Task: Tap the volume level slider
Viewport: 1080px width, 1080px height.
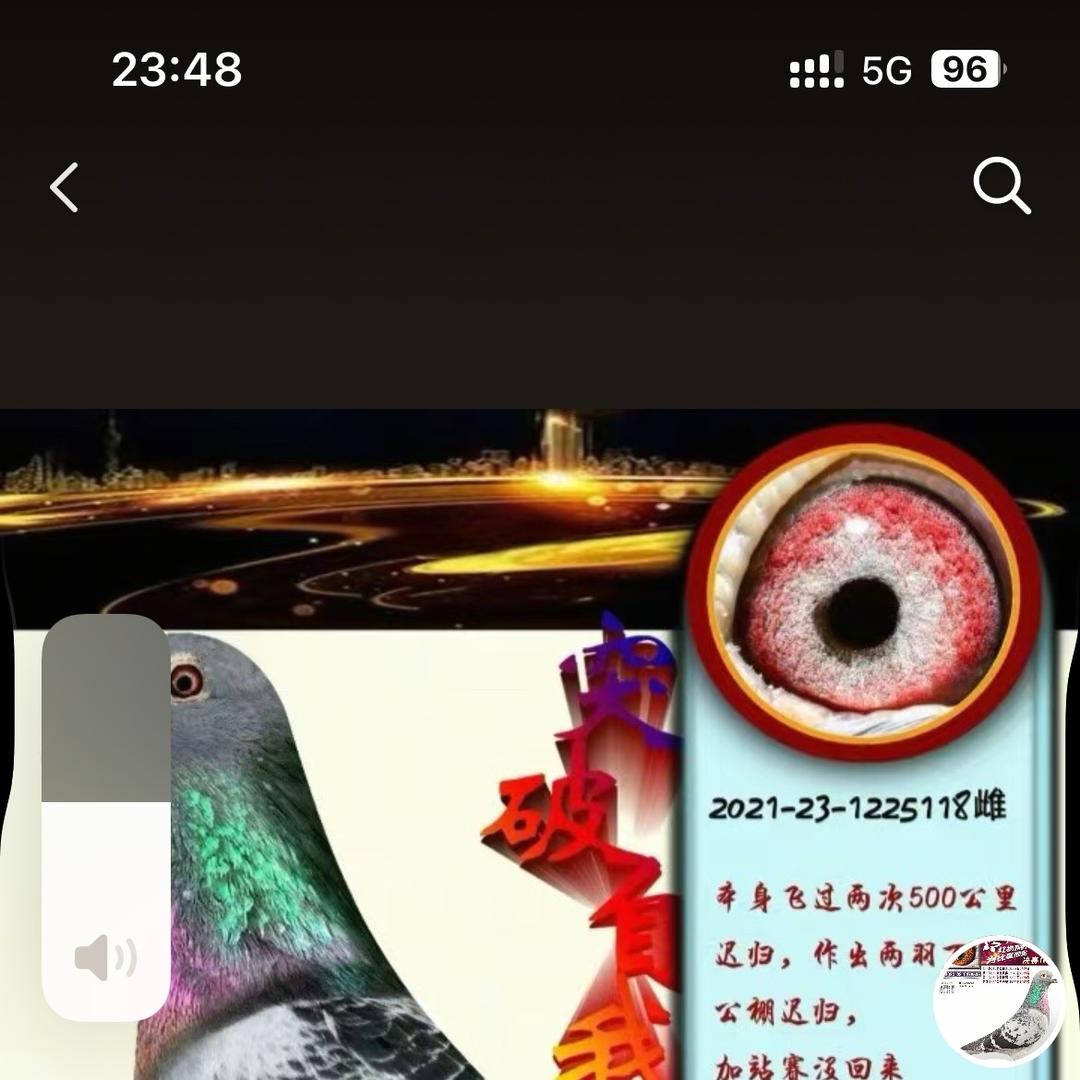Action: tap(106, 817)
